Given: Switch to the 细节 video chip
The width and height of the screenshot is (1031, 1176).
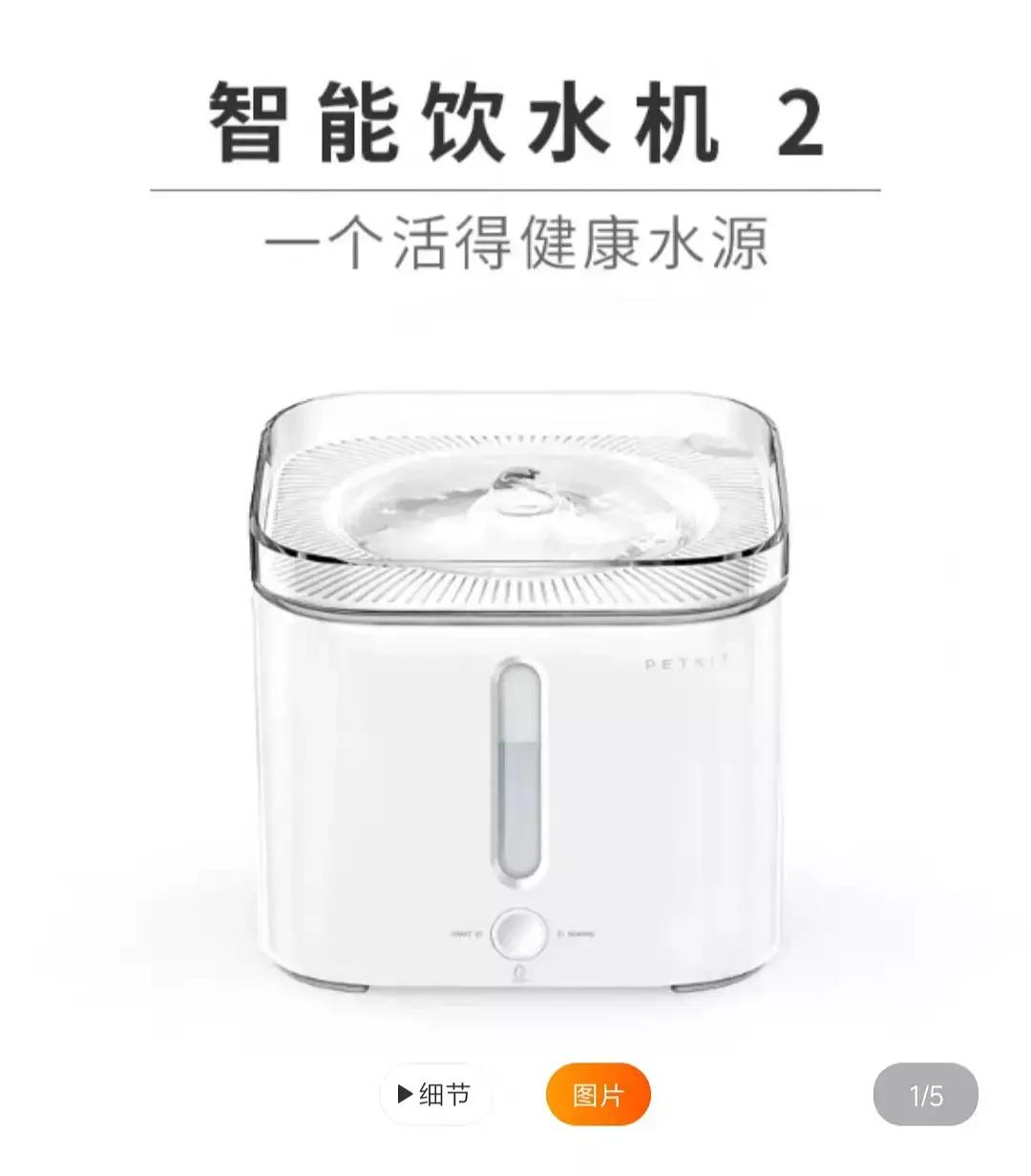Looking at the screenshot, I should click(435, 1094).
